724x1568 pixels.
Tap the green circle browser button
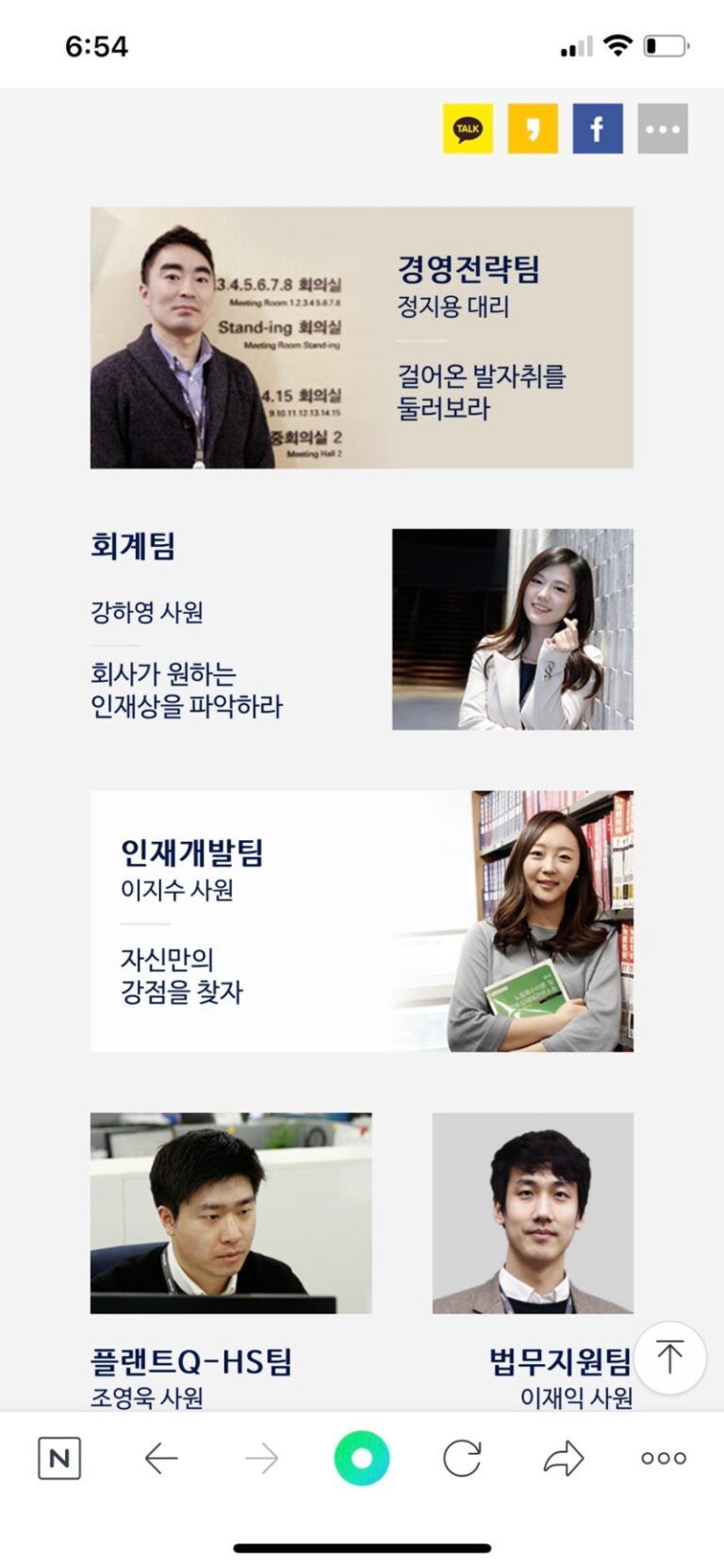(361, 1459)
